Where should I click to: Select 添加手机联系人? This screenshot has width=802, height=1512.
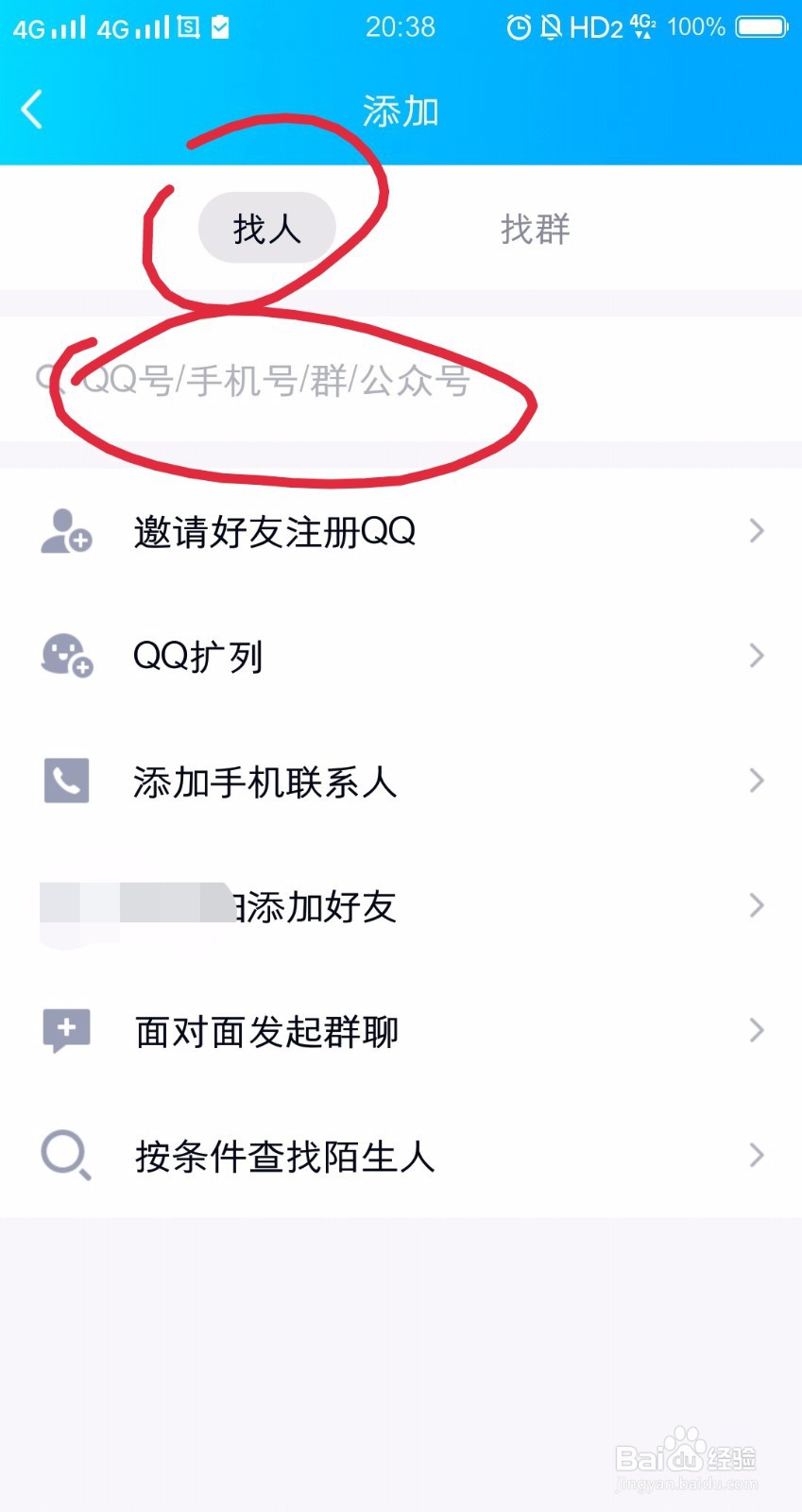pos(263,781)
